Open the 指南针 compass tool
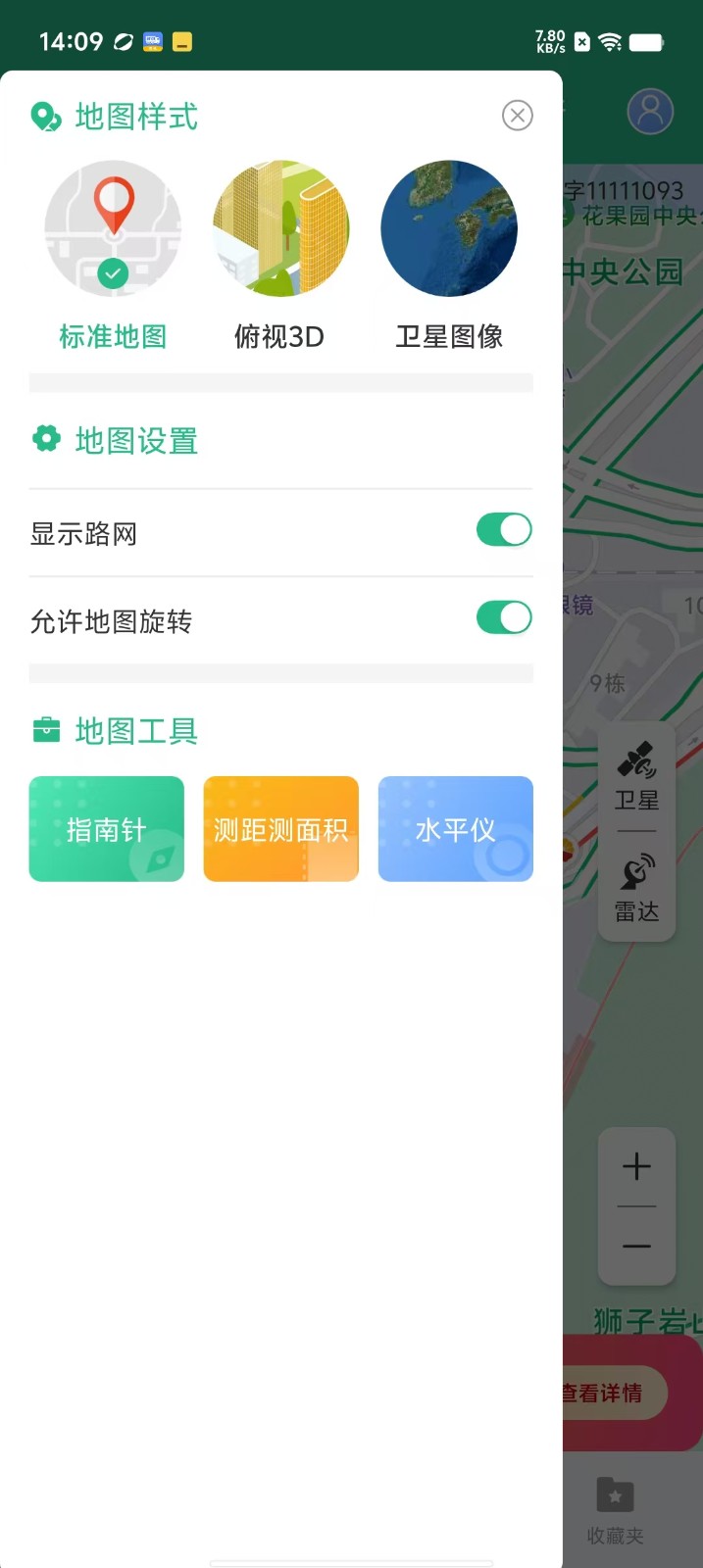Image resolution: width=703 pixels, height=1568 pixels. 107,829
